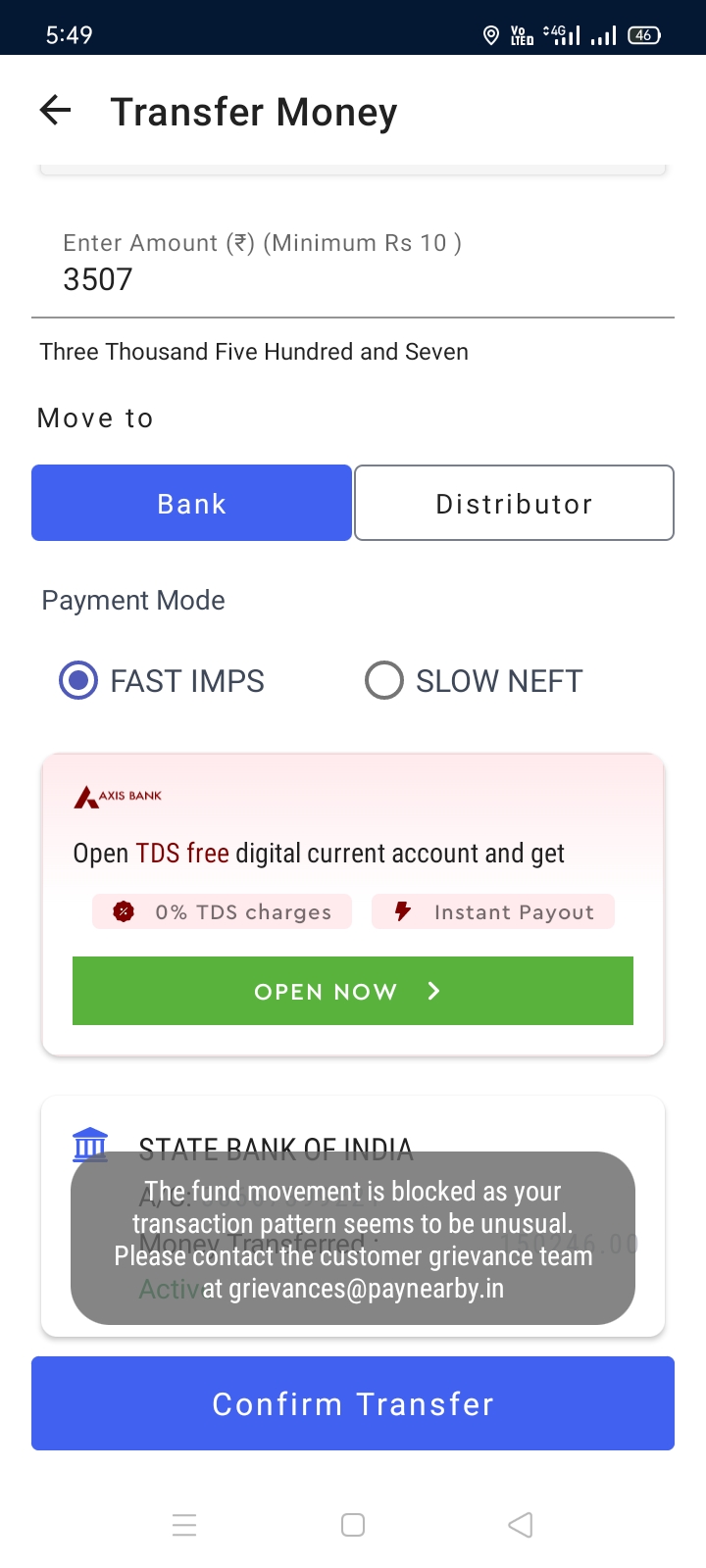Confirm Transfer of the amount
706x1568 pixels.
(352, 1403)
